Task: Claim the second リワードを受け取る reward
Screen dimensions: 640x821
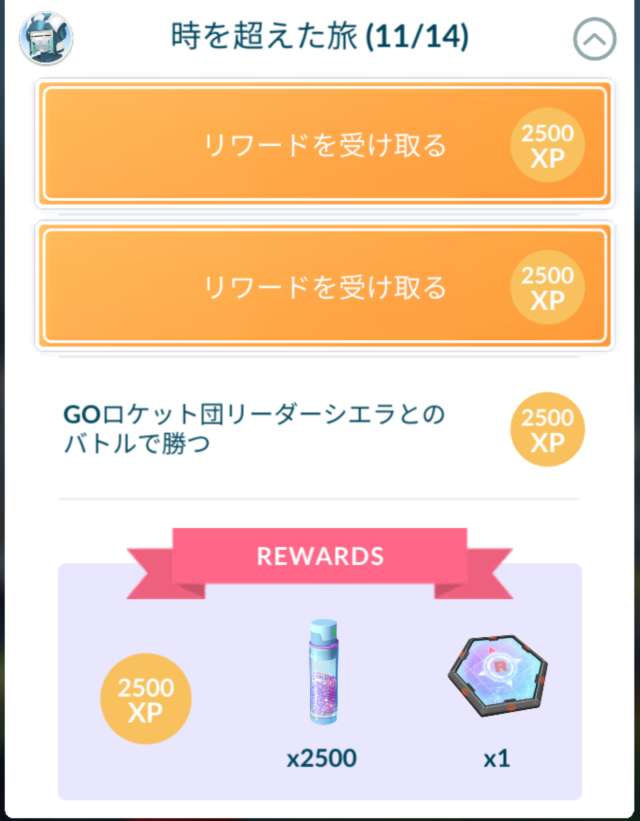Action: click(x=324, y=288)
